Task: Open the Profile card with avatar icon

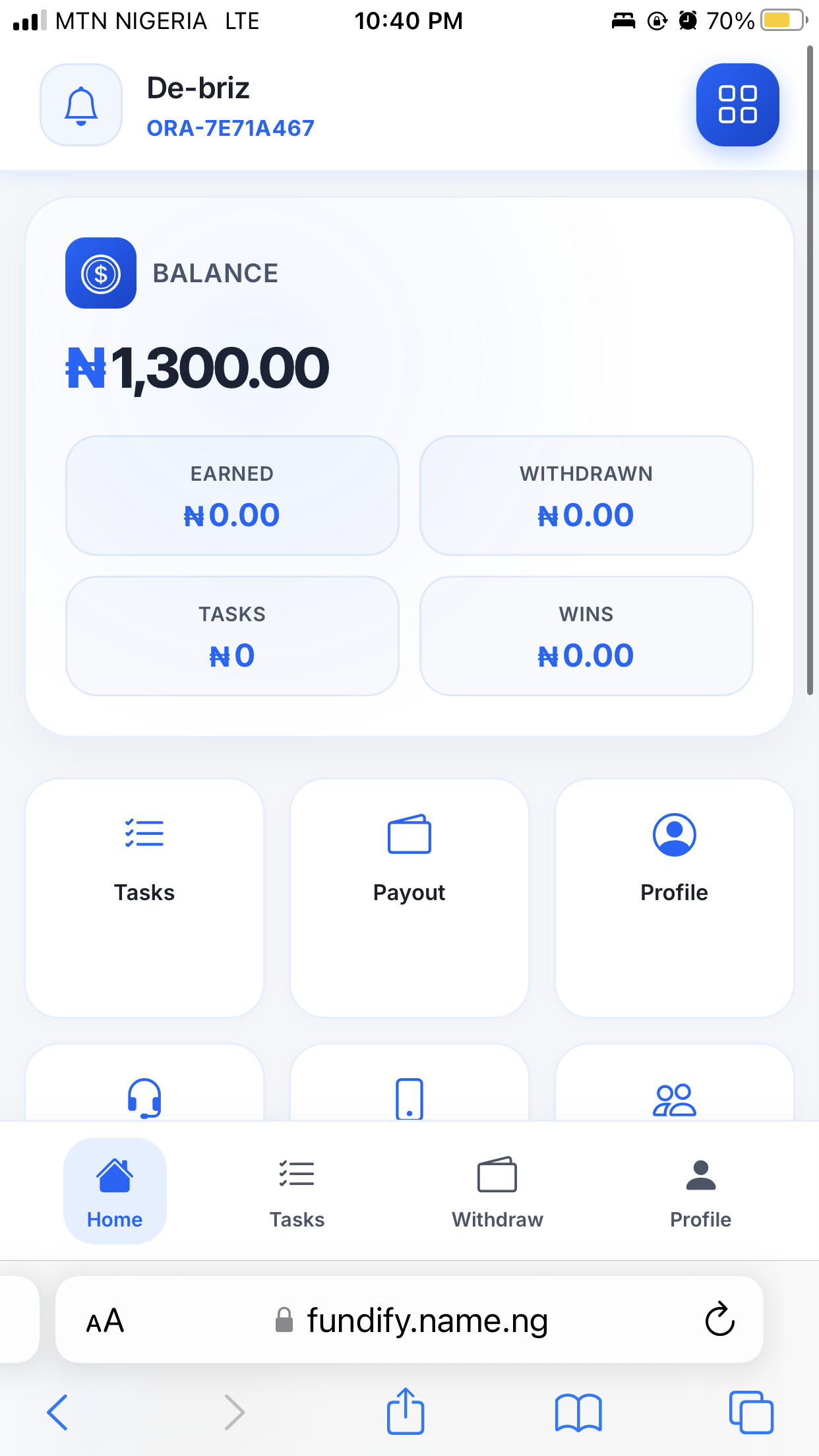Action: [x=674, y=897]
